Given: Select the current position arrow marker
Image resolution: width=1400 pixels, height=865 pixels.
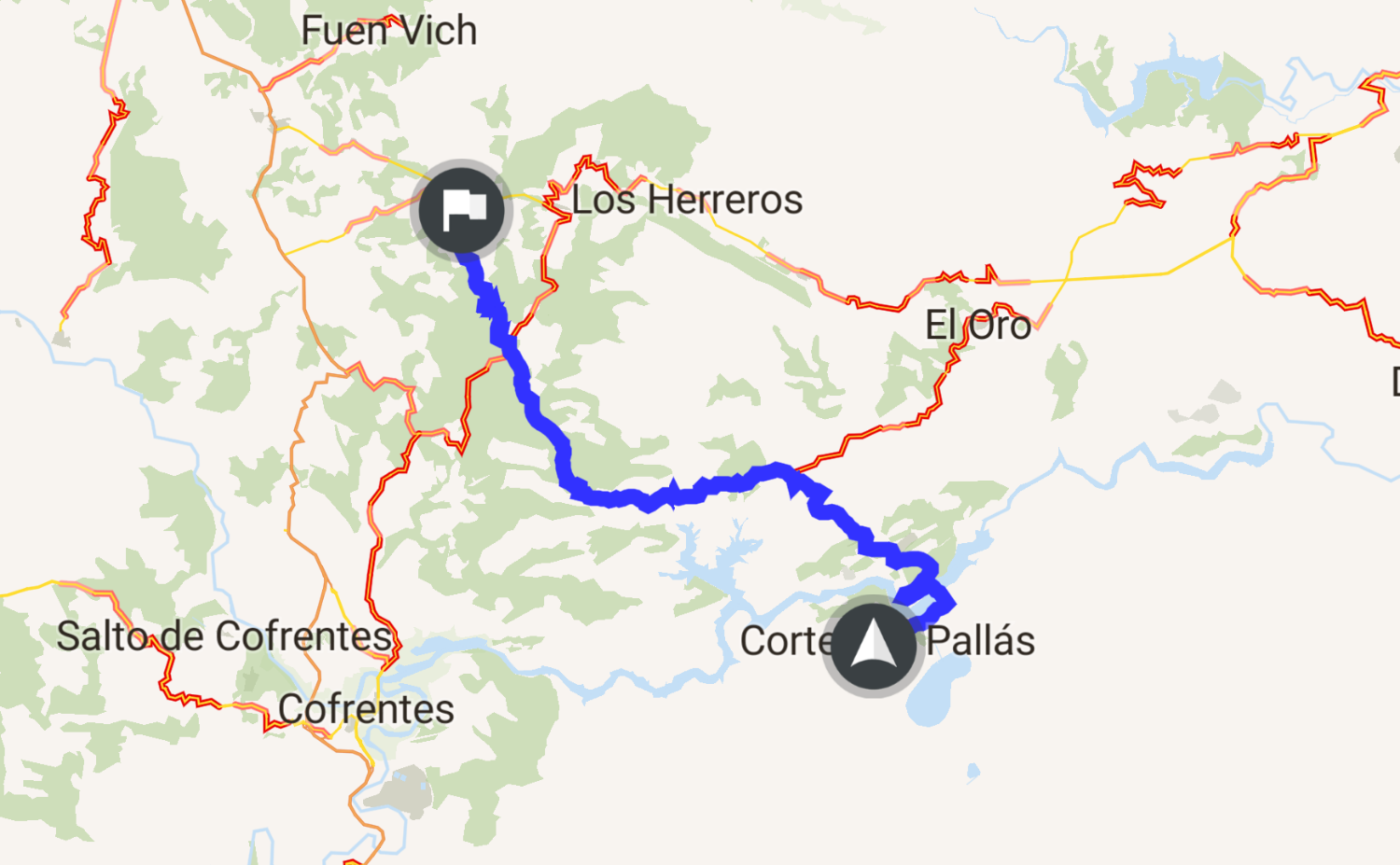Looking at the screenshot, I should tap(873, 646).
